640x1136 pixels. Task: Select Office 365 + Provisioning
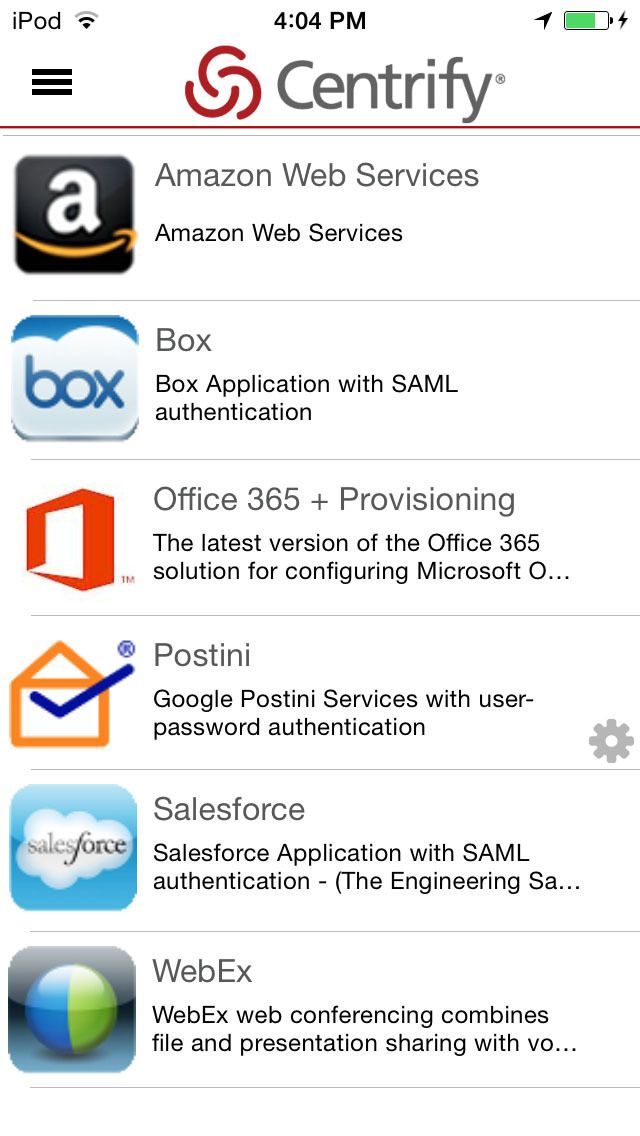click(334, 537)
